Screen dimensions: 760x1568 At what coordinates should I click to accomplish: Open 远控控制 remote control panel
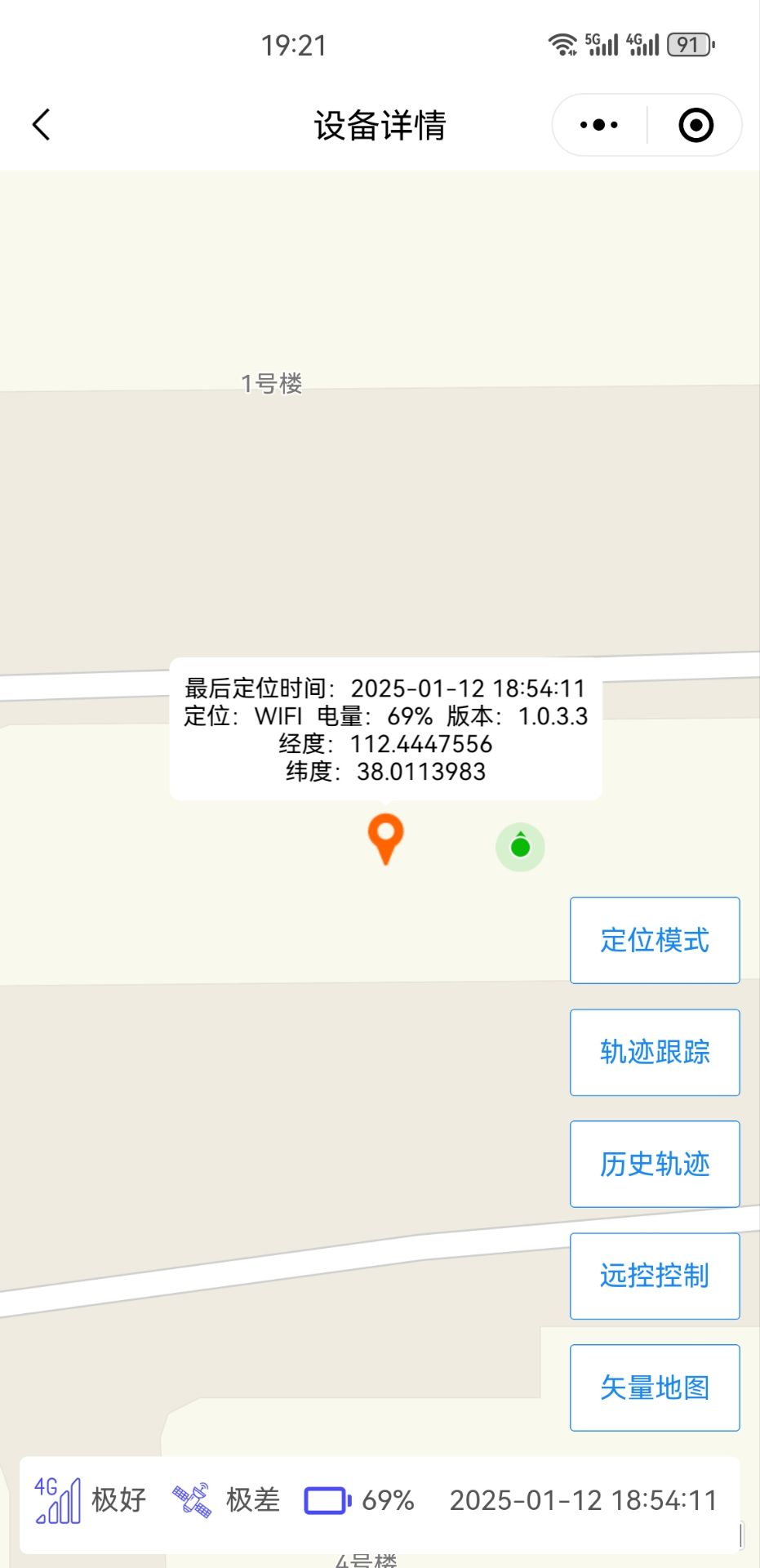tap(654, 1276)
